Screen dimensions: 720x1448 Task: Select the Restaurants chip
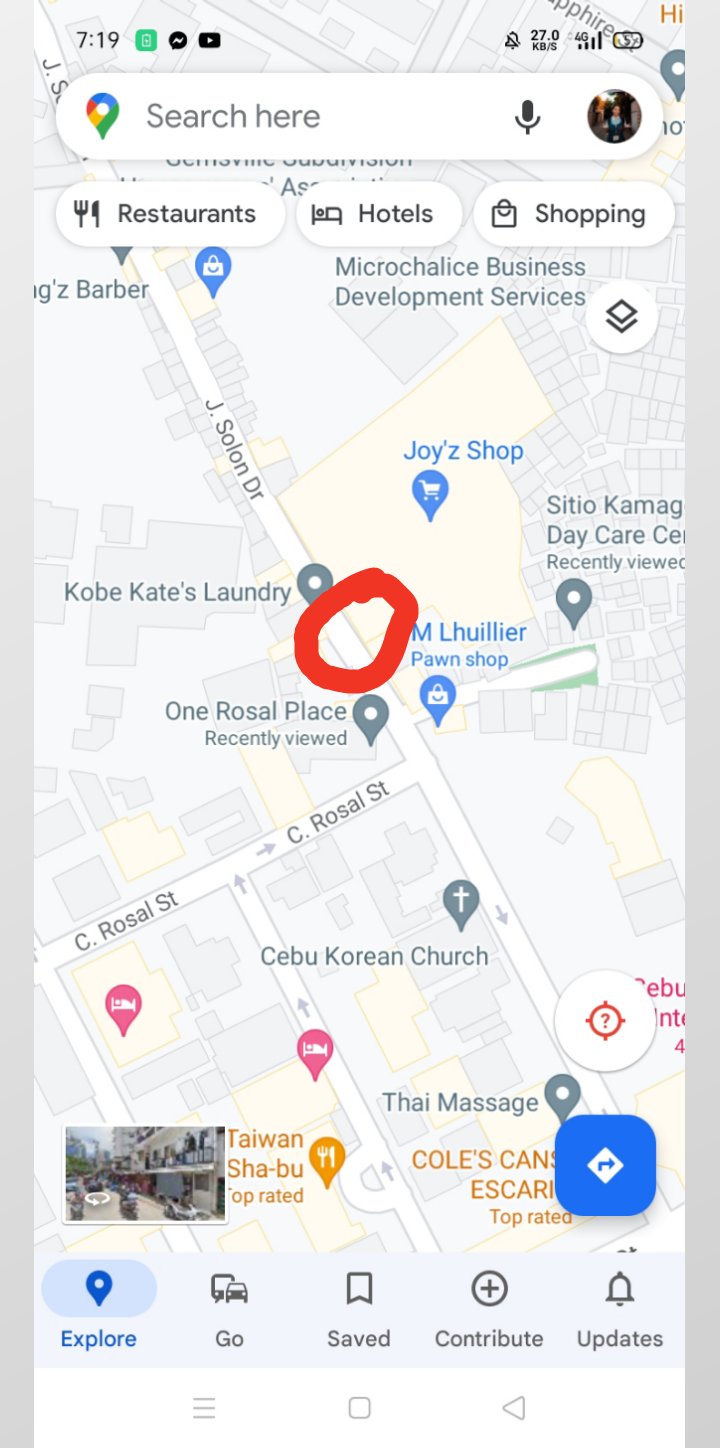pyautogui.click(x=170, y=214)
